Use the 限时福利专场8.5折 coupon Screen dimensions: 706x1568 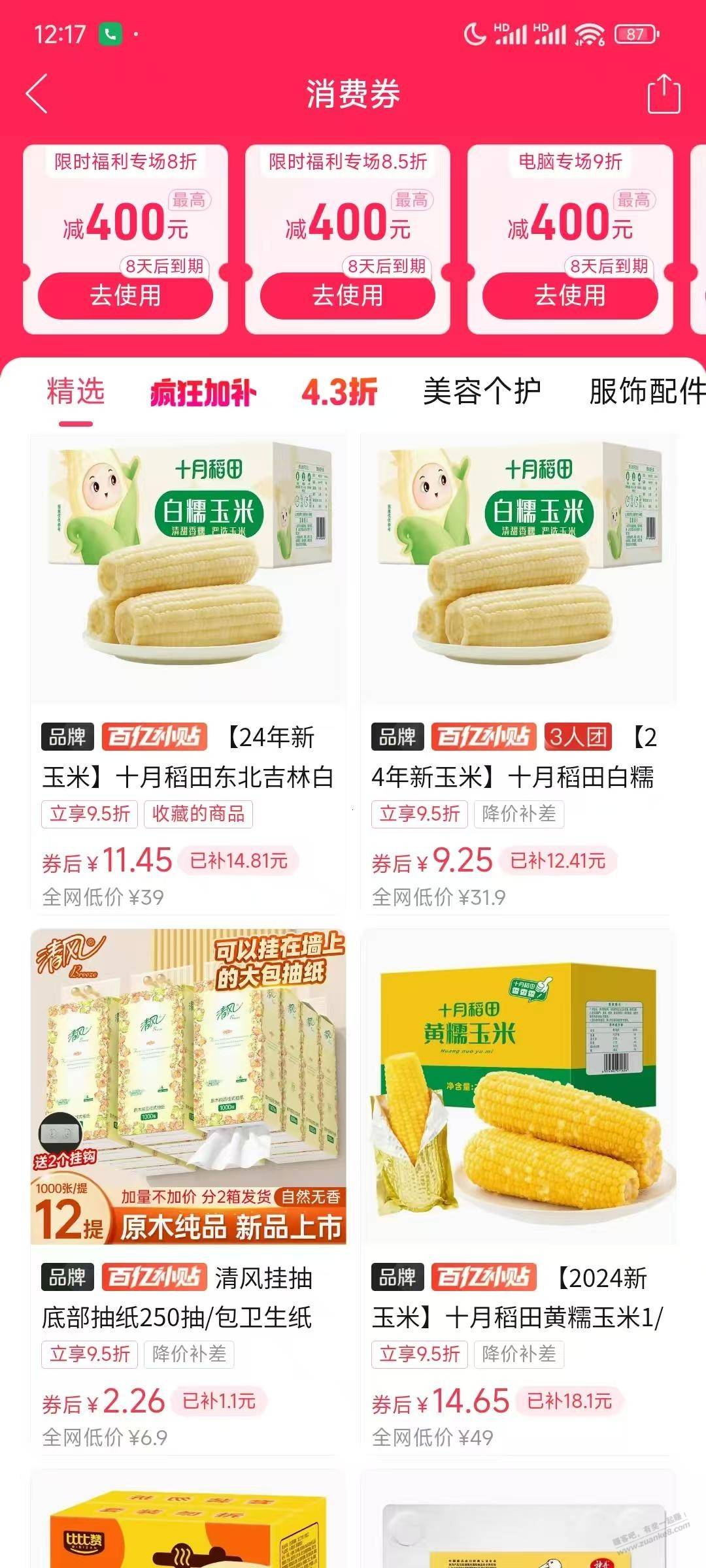point(348,295)
